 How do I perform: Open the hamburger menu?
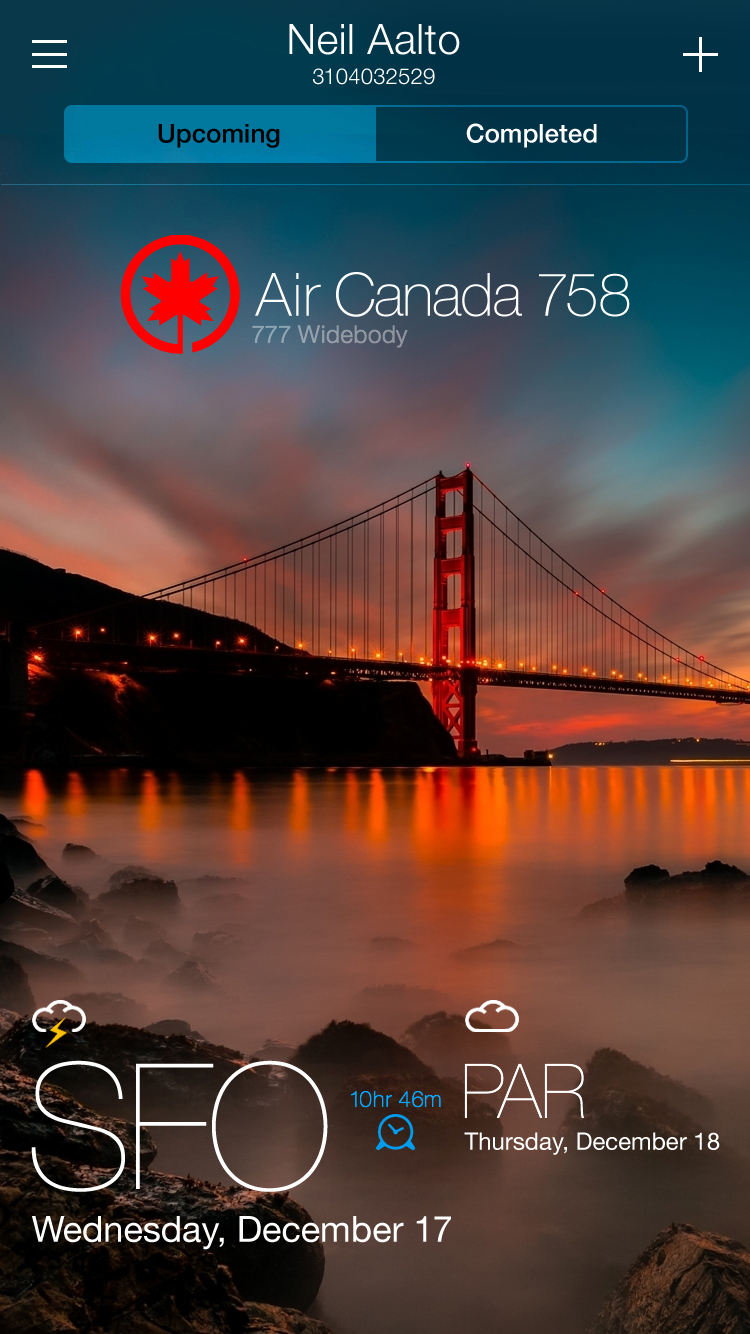[49, 54]
